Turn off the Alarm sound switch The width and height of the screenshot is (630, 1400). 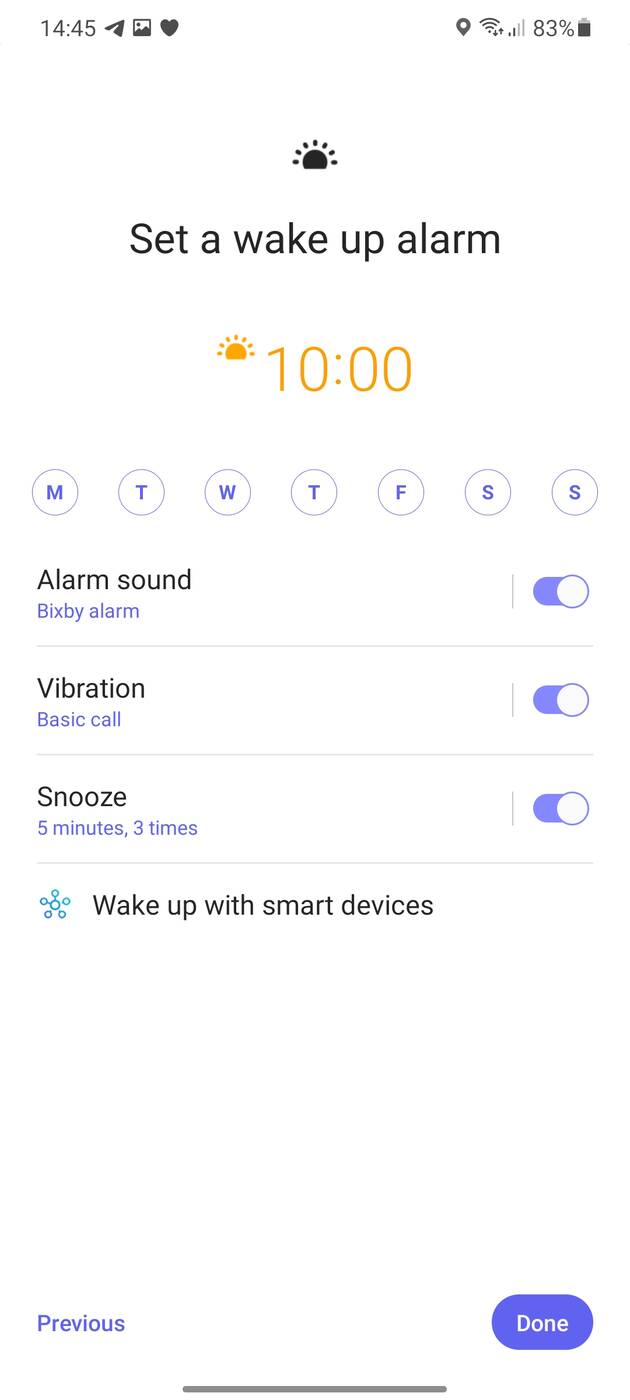[560, 592]
